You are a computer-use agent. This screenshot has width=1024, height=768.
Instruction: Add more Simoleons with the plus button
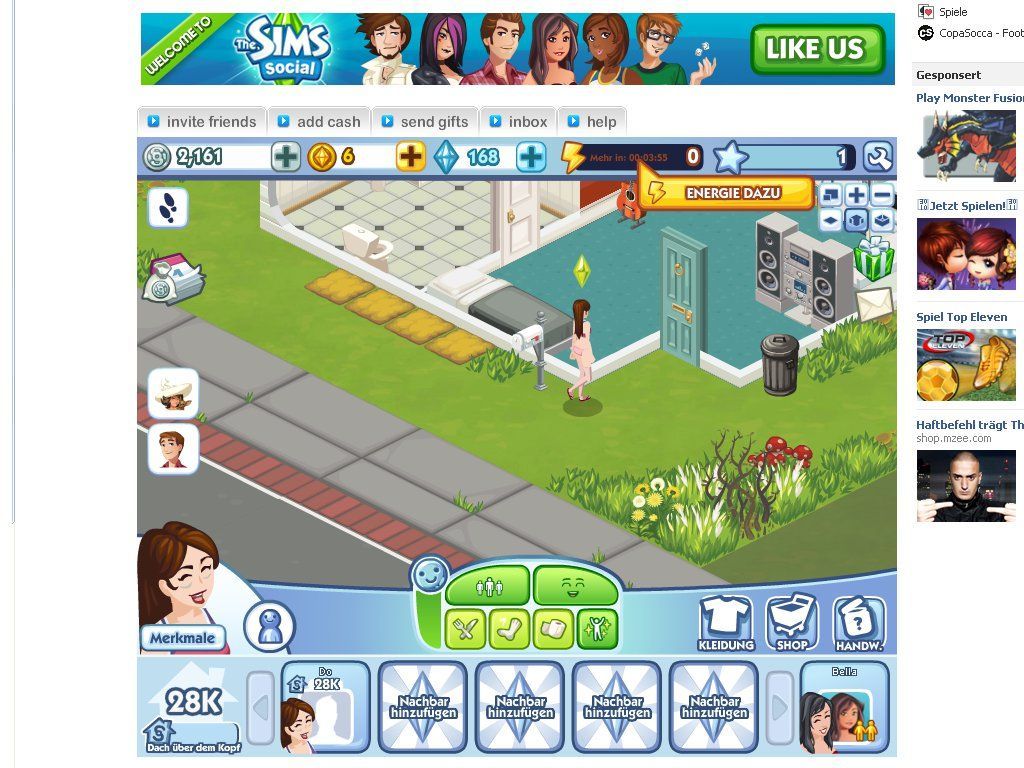[x=286, y=157]
